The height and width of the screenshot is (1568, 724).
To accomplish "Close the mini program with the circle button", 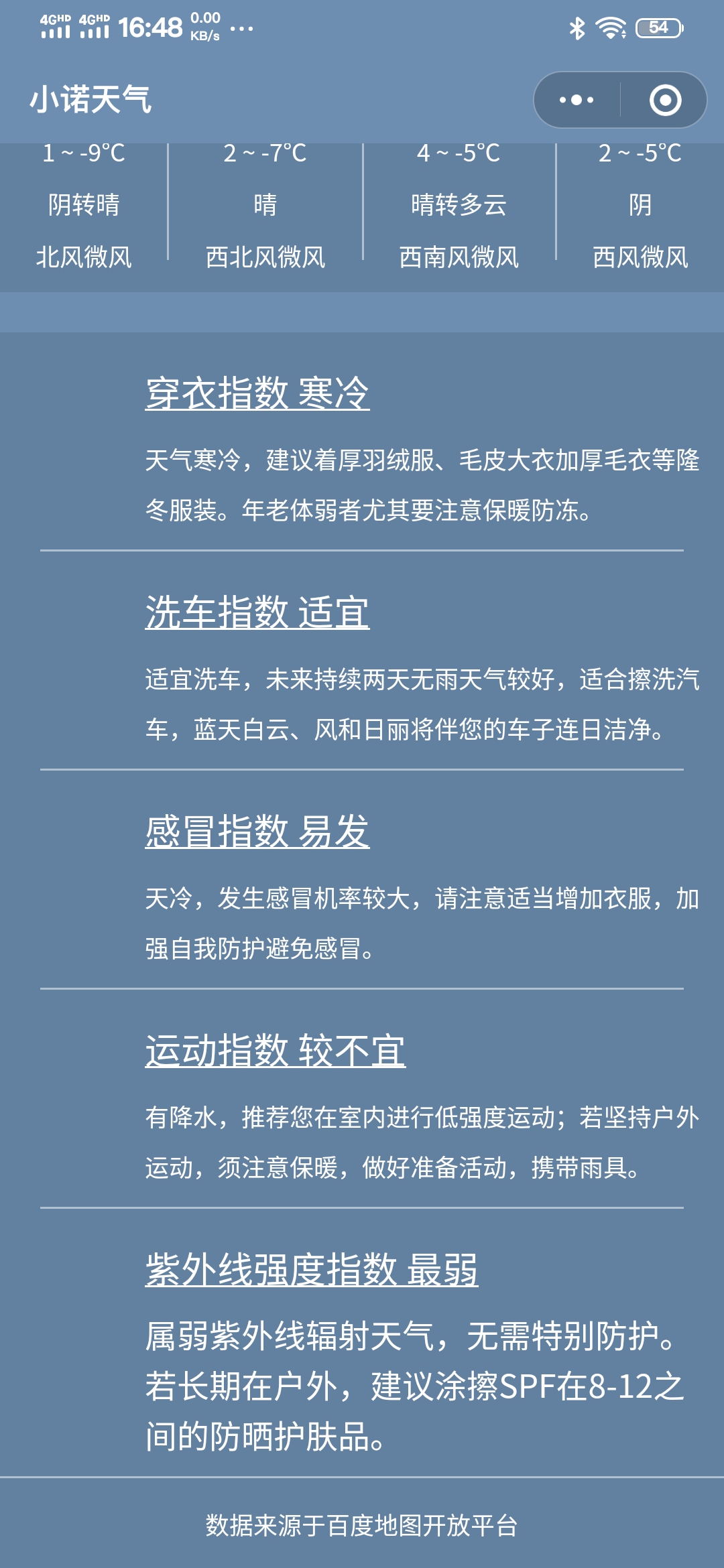I will point(665,101).
